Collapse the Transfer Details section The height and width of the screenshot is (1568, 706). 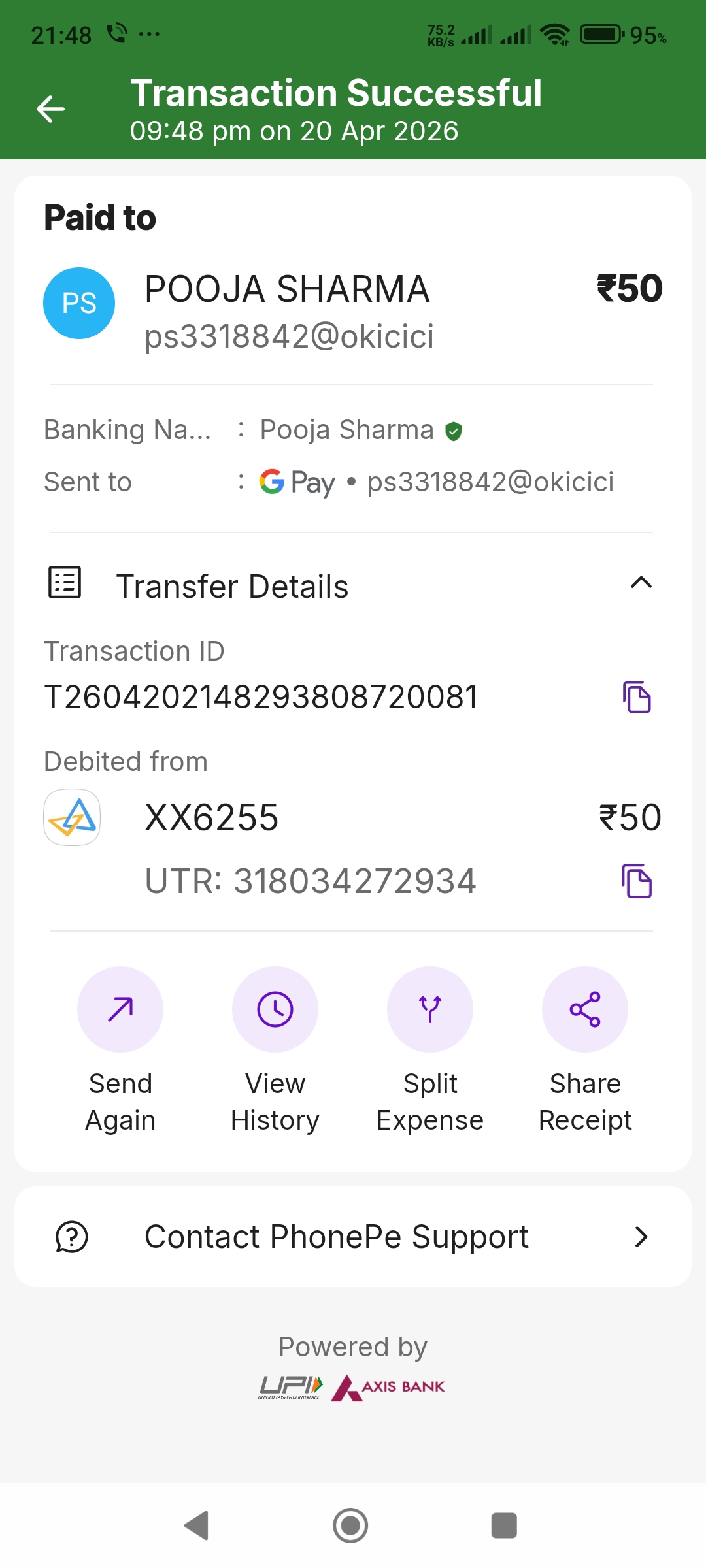[641, 583]
